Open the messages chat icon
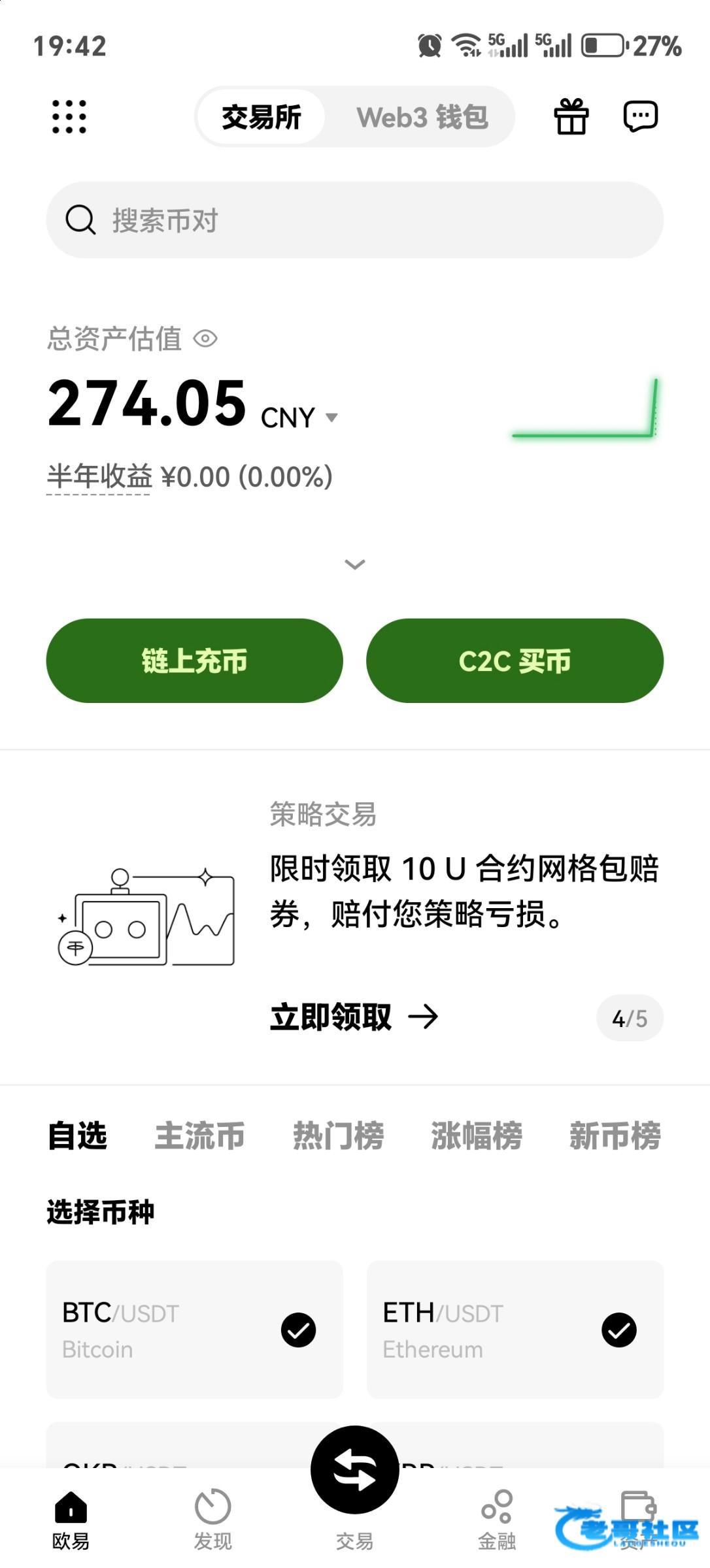The width and height of the screenshot is (710, 1568). (640, 116)
